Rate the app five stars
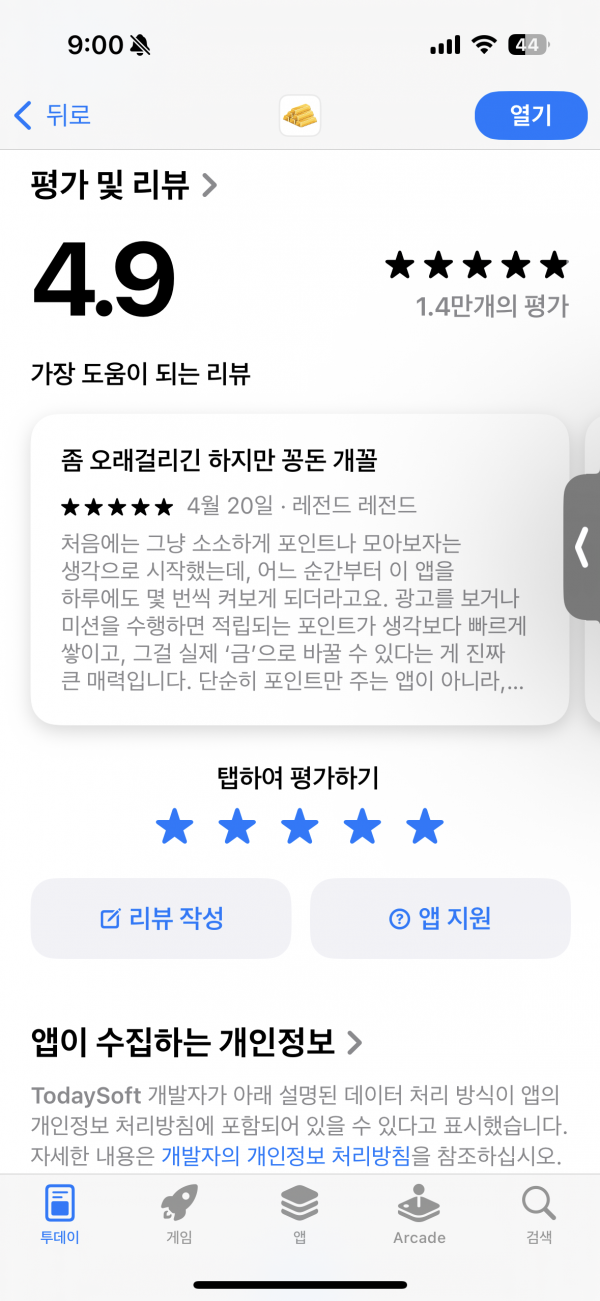Screen dimensions: 600x1301 424,828
